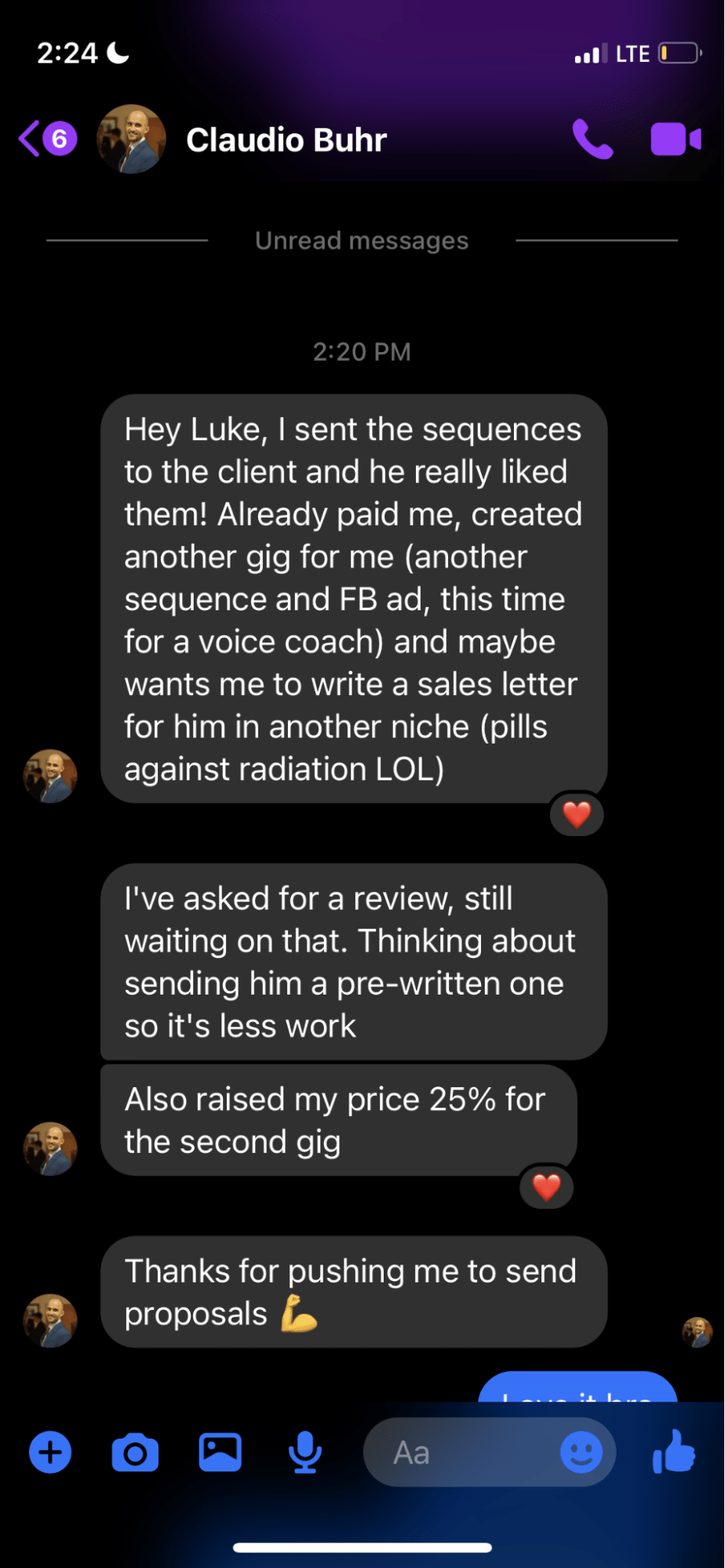Image resolution: width=725 pixels, height=1568 pixels.
Task: View heart reaction on the raised price message
Action: coord(547,1187)
